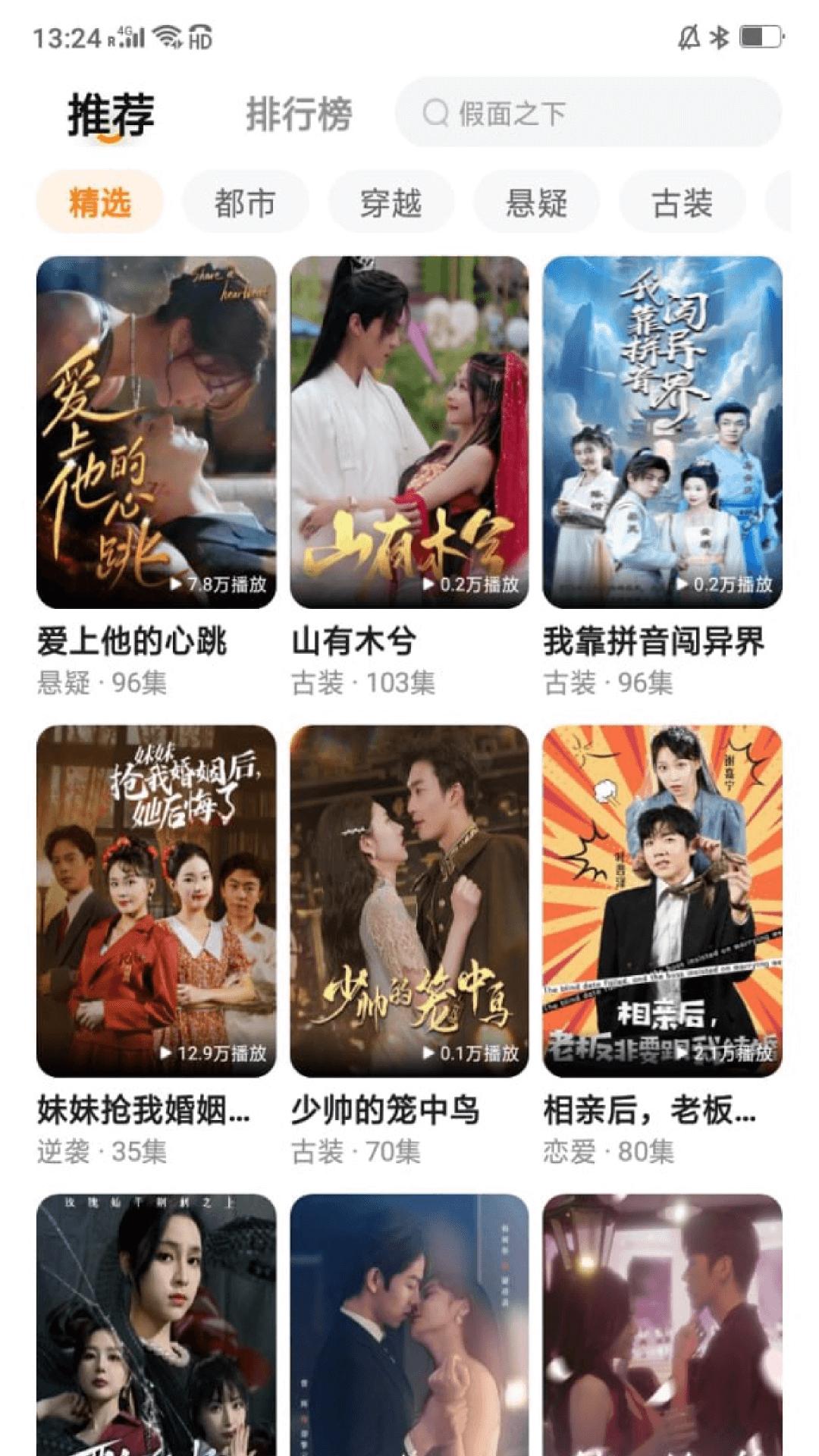This screenshot has height=1456, width=819.
Task: Select the 推荐 tab
Action: click(x=111, y=115)
